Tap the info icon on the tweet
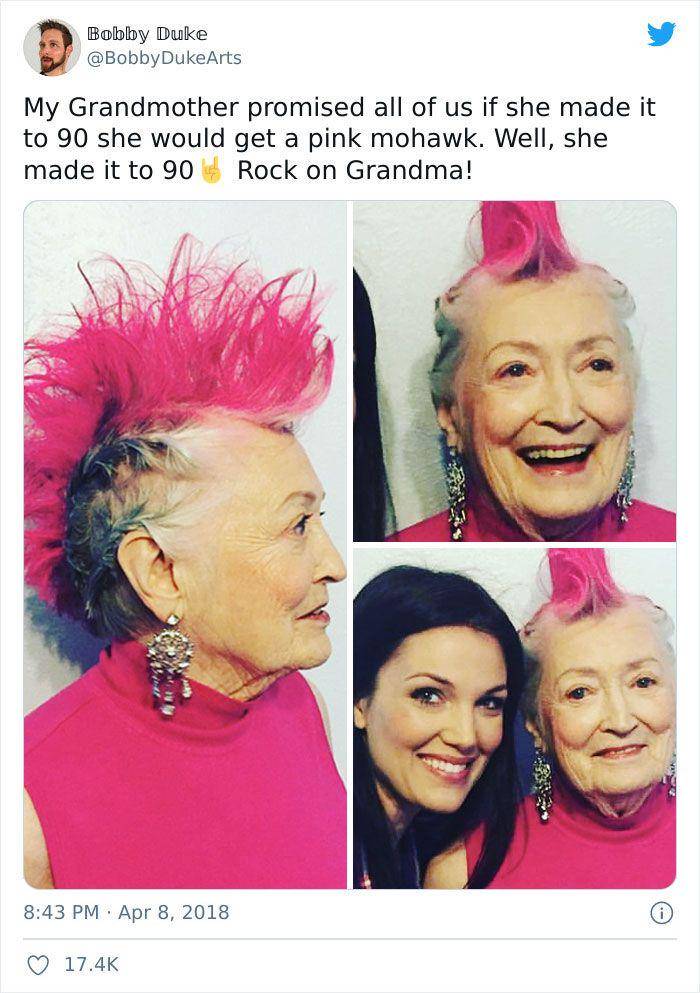 (661, 912)
